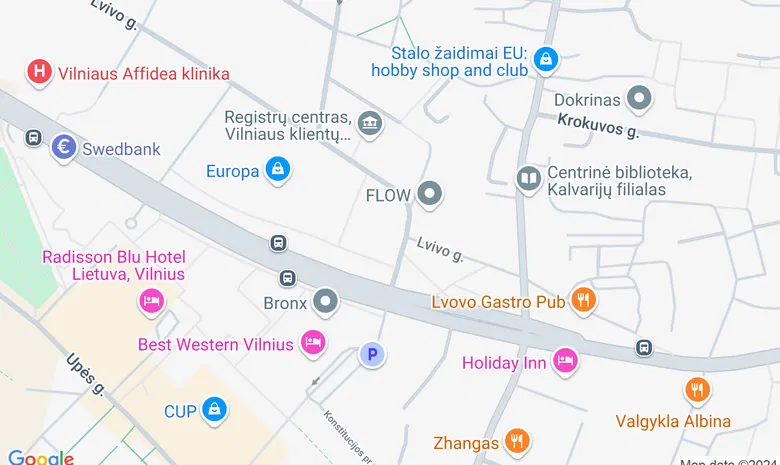Open the Radisson Blu Hotel Lietuva pin
This screenshot has height=465, width=780.
pyautogui.click(x=152, y=300)
